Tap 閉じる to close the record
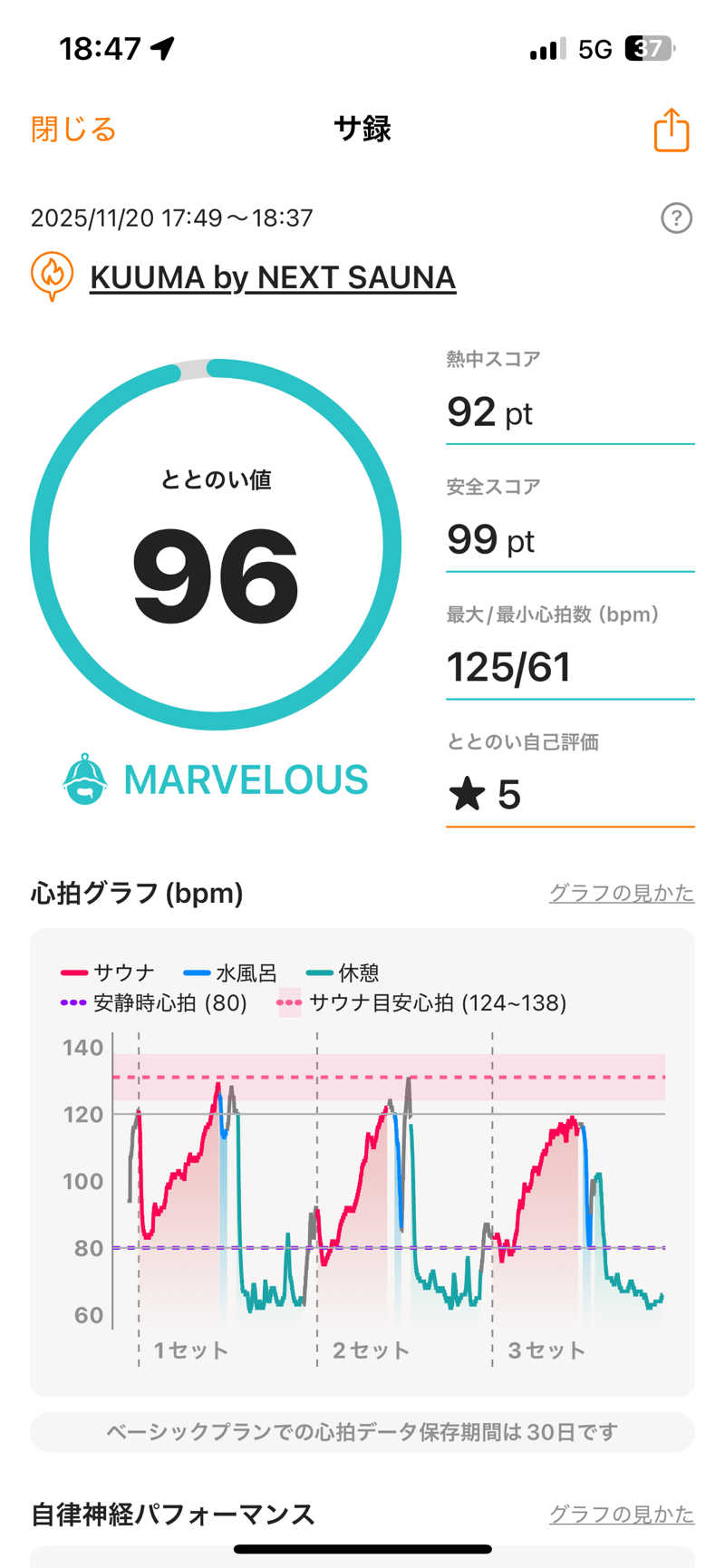This screenshot has width=725, height=1568. pyautogui.click(x=73, y=130)
